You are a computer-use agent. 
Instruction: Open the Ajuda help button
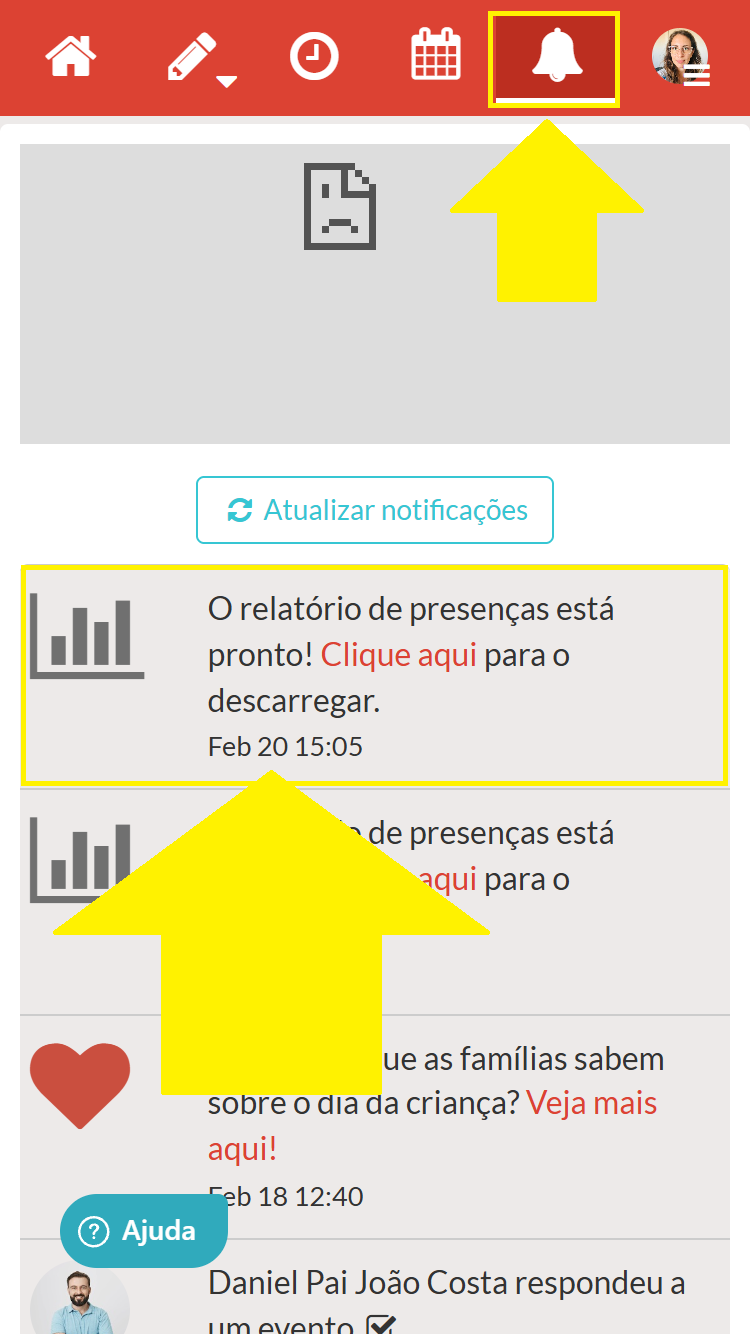(144, 1230)
